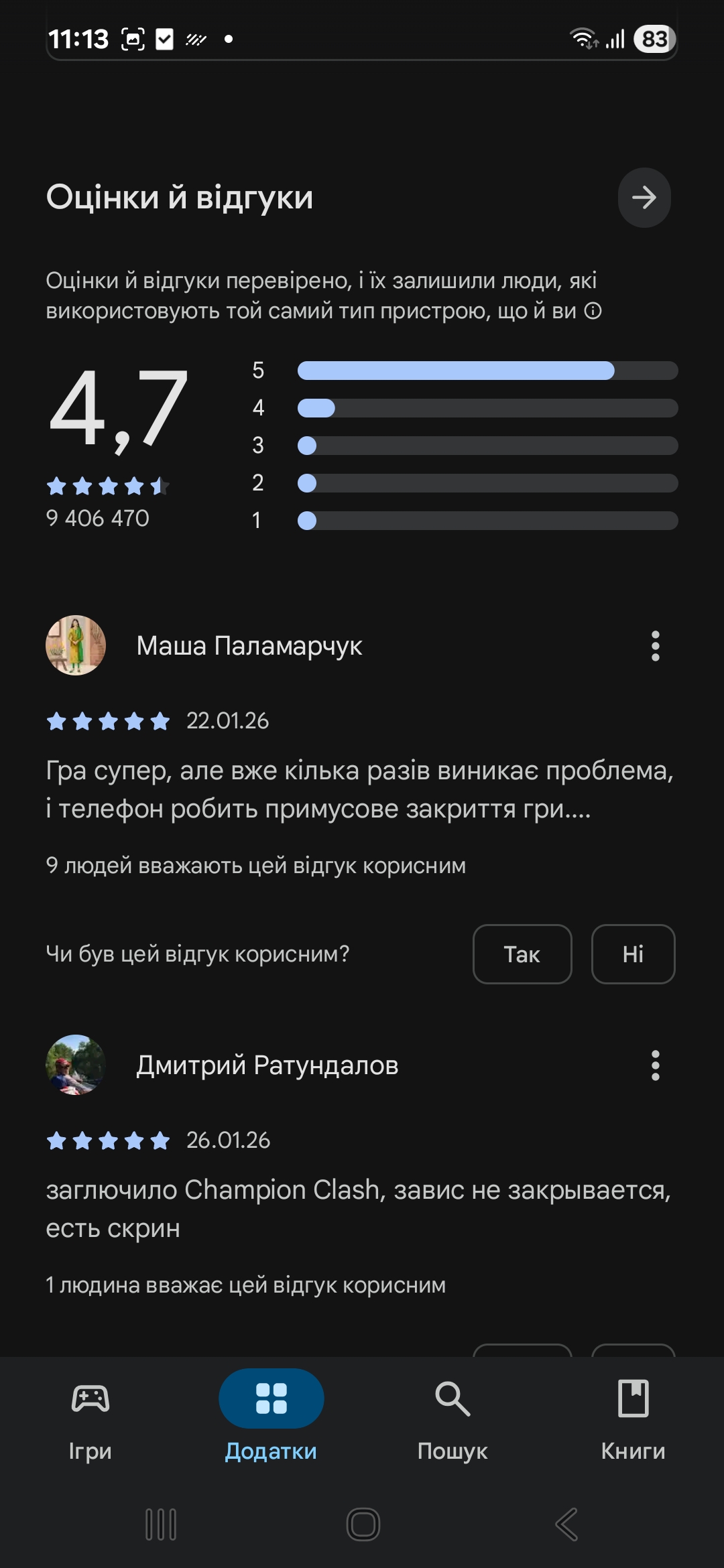Open options menu for Маша Паламарчук's review
Screen dimensions: 724x1568
click(x=655, y=646)
